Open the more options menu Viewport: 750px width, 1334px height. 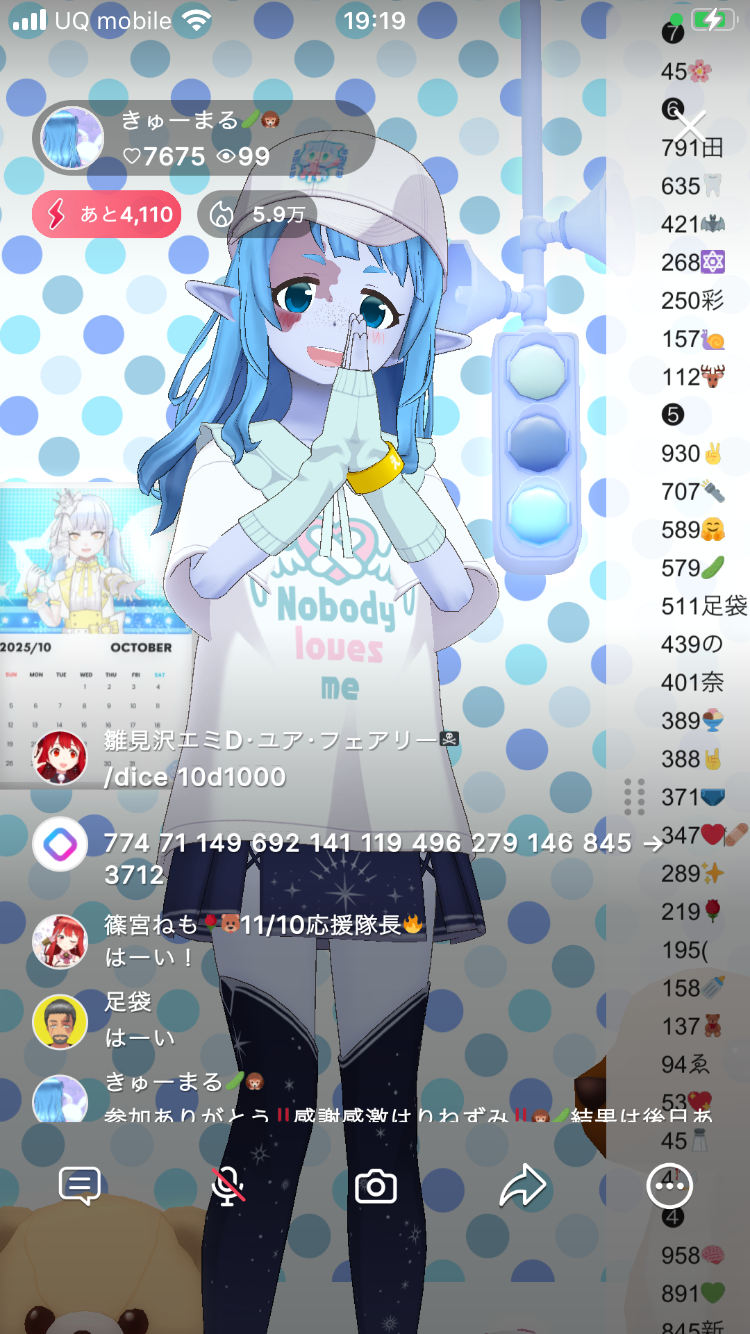(x=669, y=1186)
